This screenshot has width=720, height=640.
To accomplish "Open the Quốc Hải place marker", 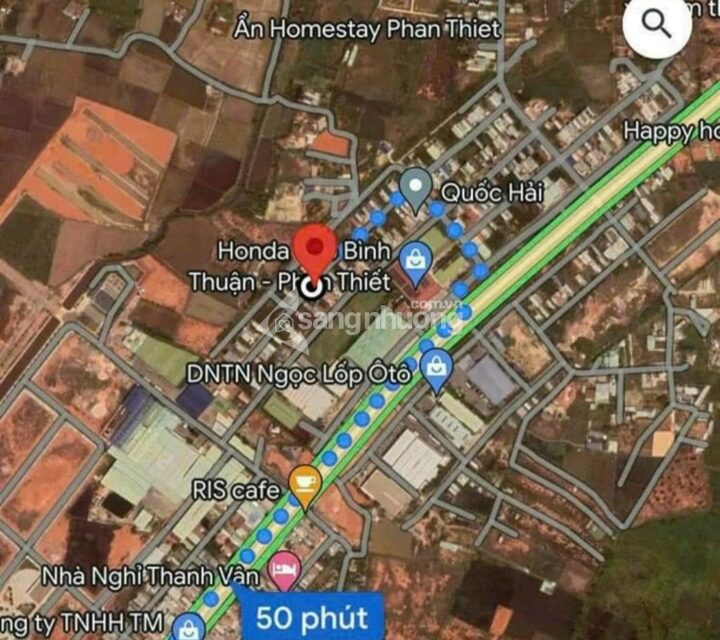I will click(x=415, y=186).
